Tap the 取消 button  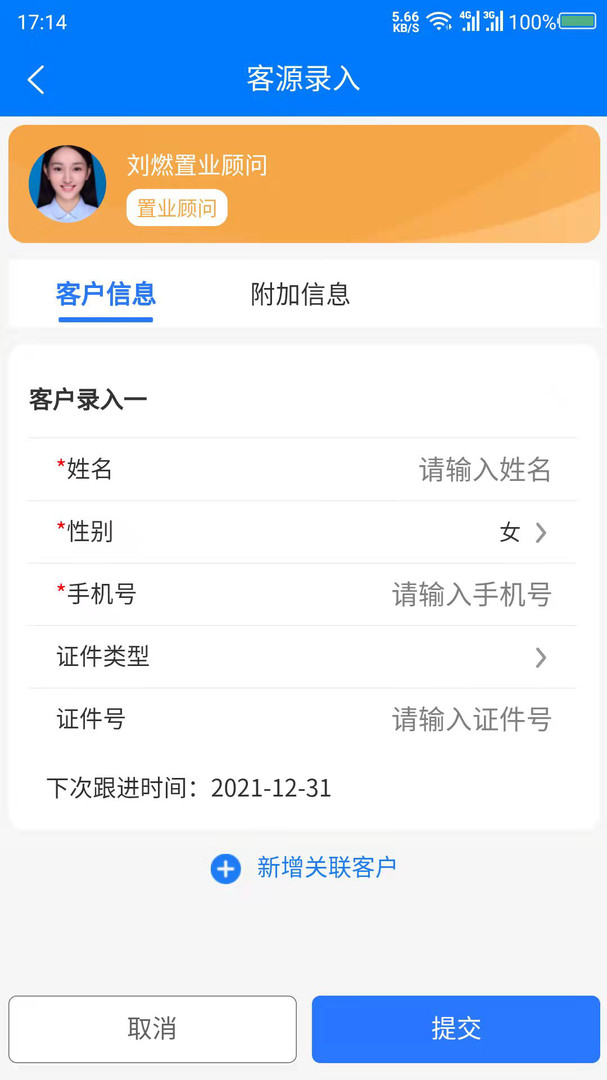click(152, 1028)
